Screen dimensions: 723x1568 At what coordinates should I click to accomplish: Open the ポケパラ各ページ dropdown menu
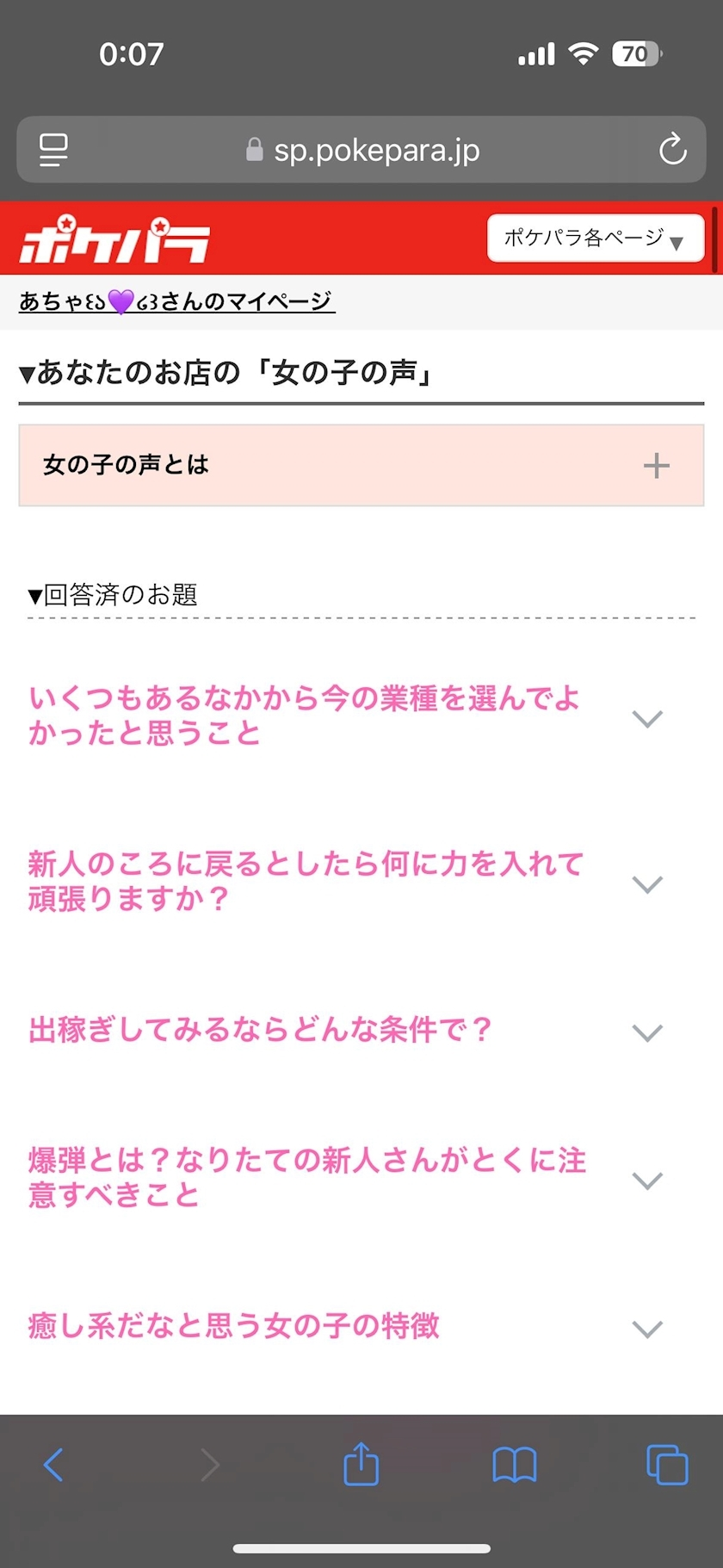[595, 239]
